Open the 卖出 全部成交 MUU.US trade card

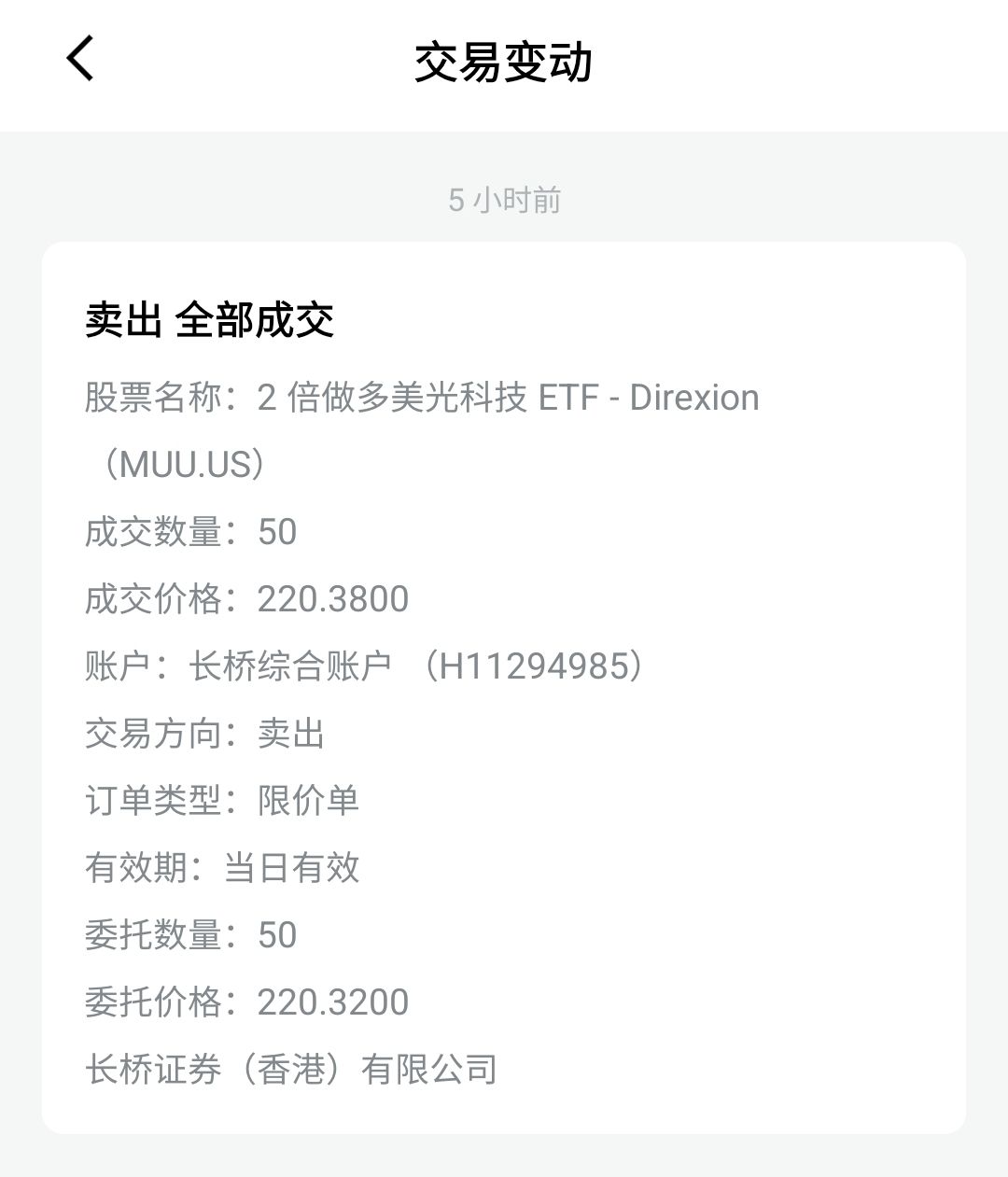point(504,687)
